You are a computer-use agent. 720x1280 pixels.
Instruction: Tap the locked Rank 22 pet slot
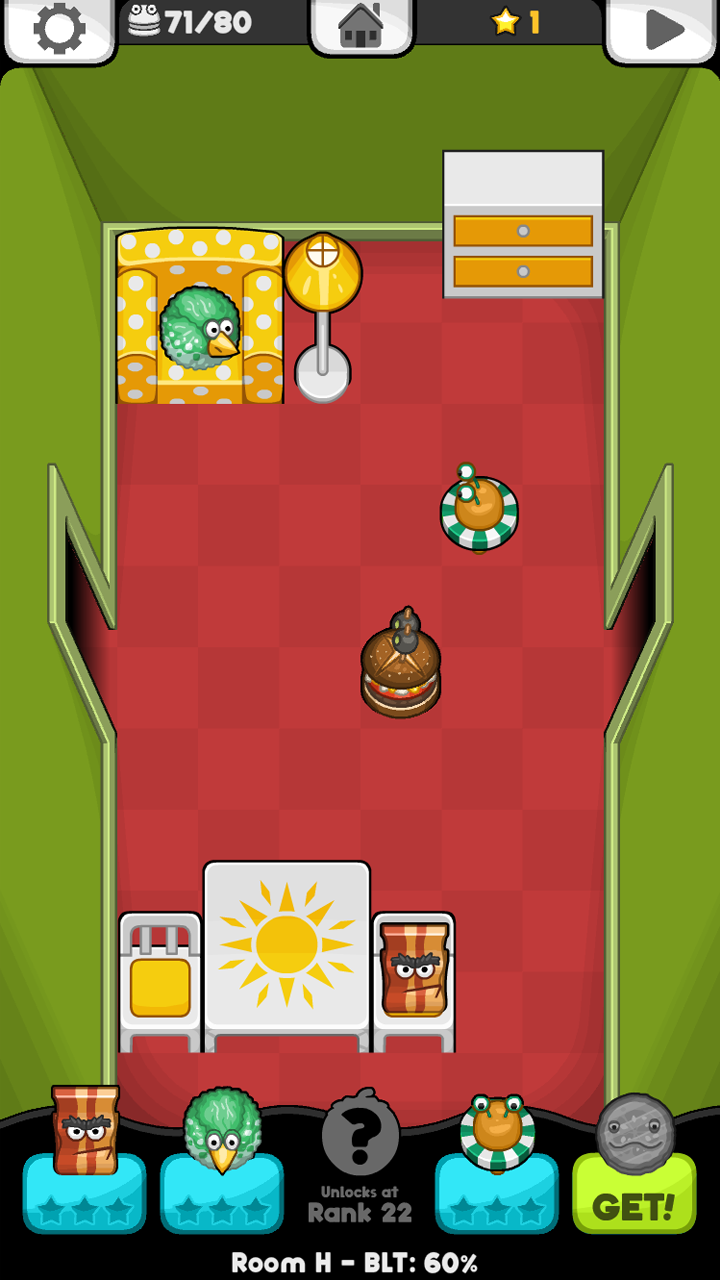tap(360, 1160)
